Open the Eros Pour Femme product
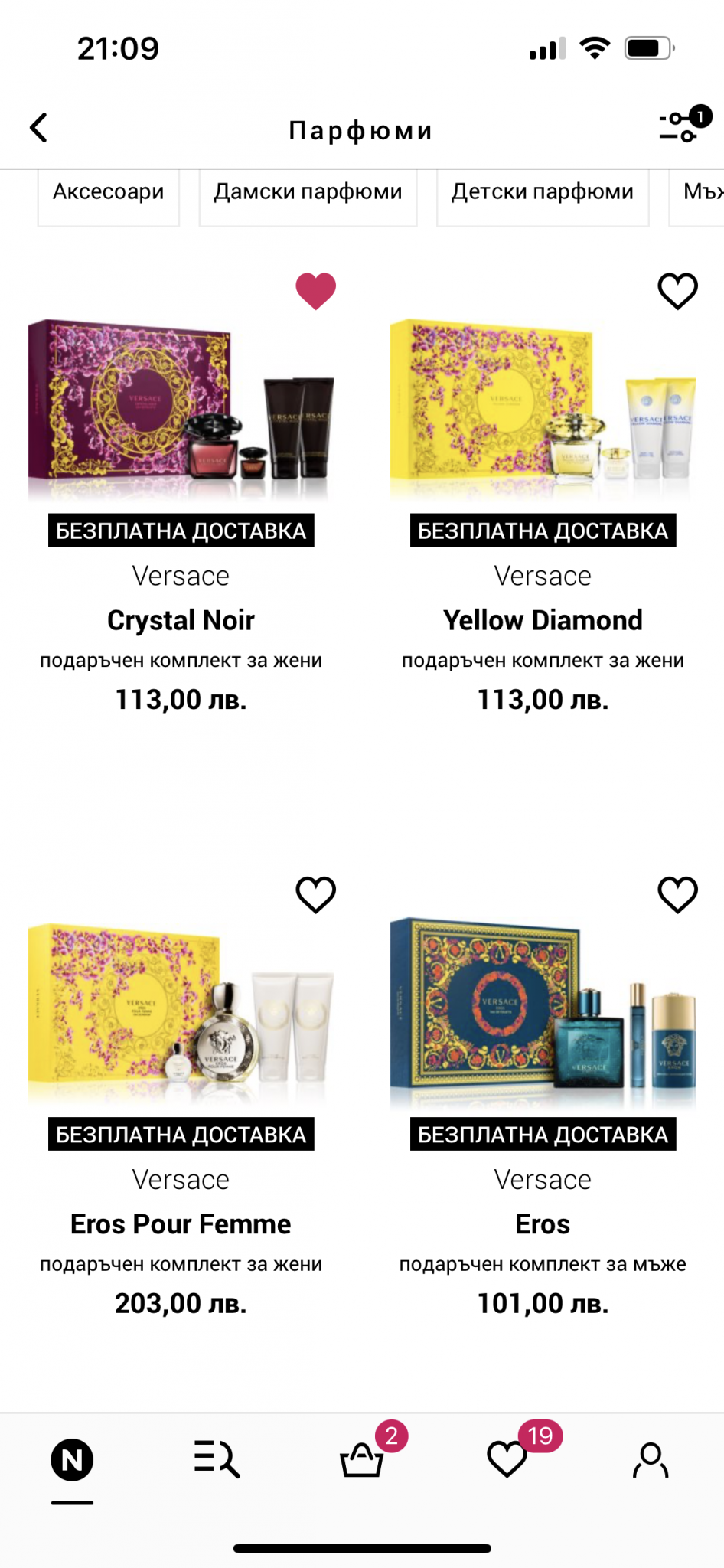The height and width of the screenshot is (1568, 724). coord(181,1223)
